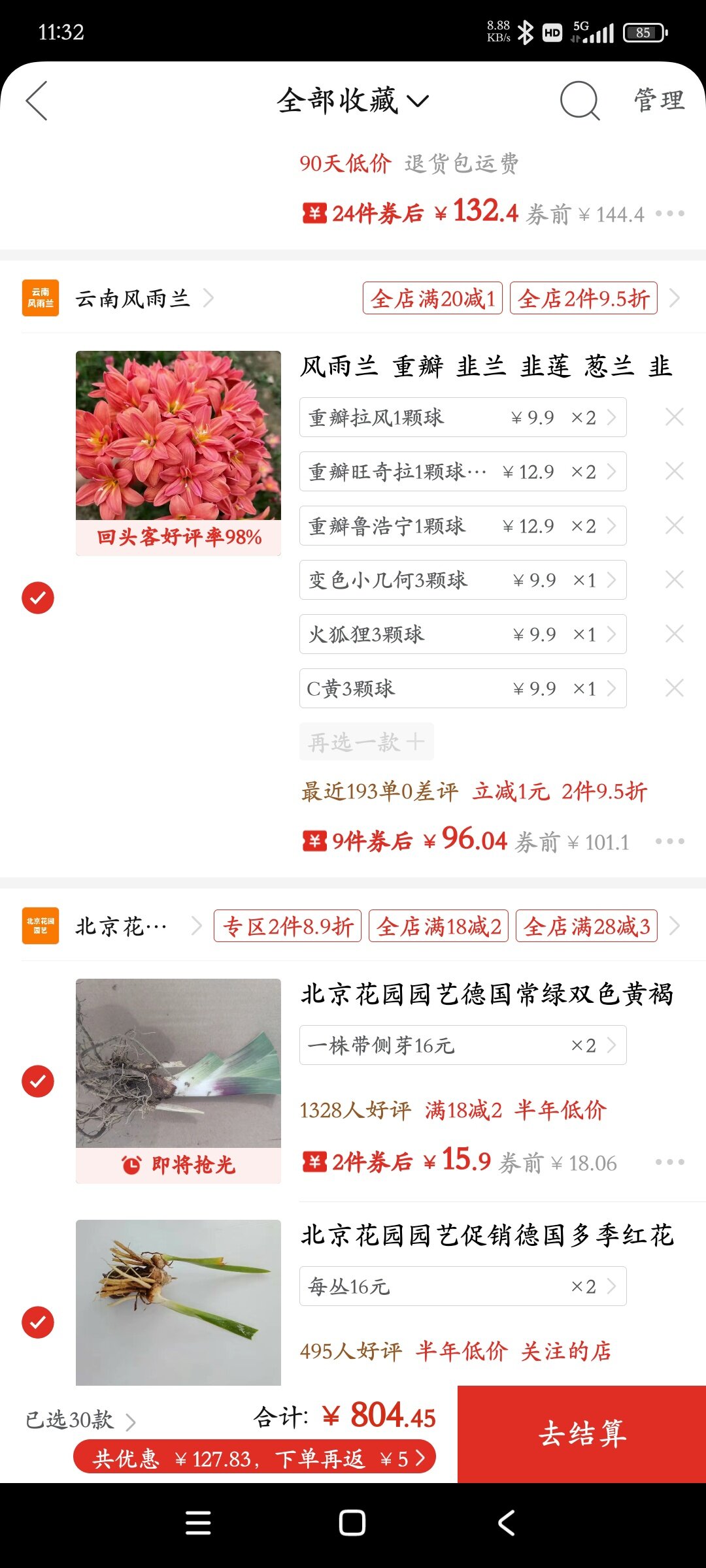Remove the 火狐狸3颗球 variant
The width and height of the screenshot is (706, 1568).
click(674, 634)
